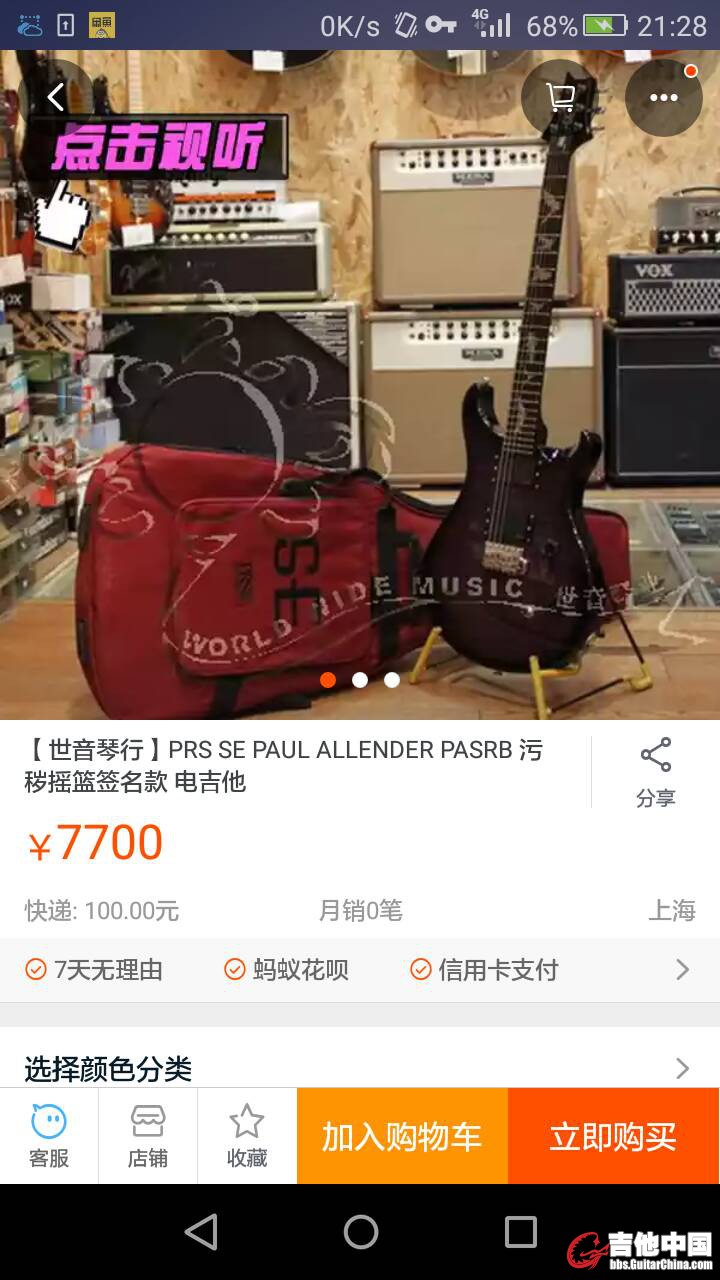The height and width of the screenshot is (1280, 720).
Task: Open the shopping cart icon
Action: pyautogui.click(x=560, y=97)
